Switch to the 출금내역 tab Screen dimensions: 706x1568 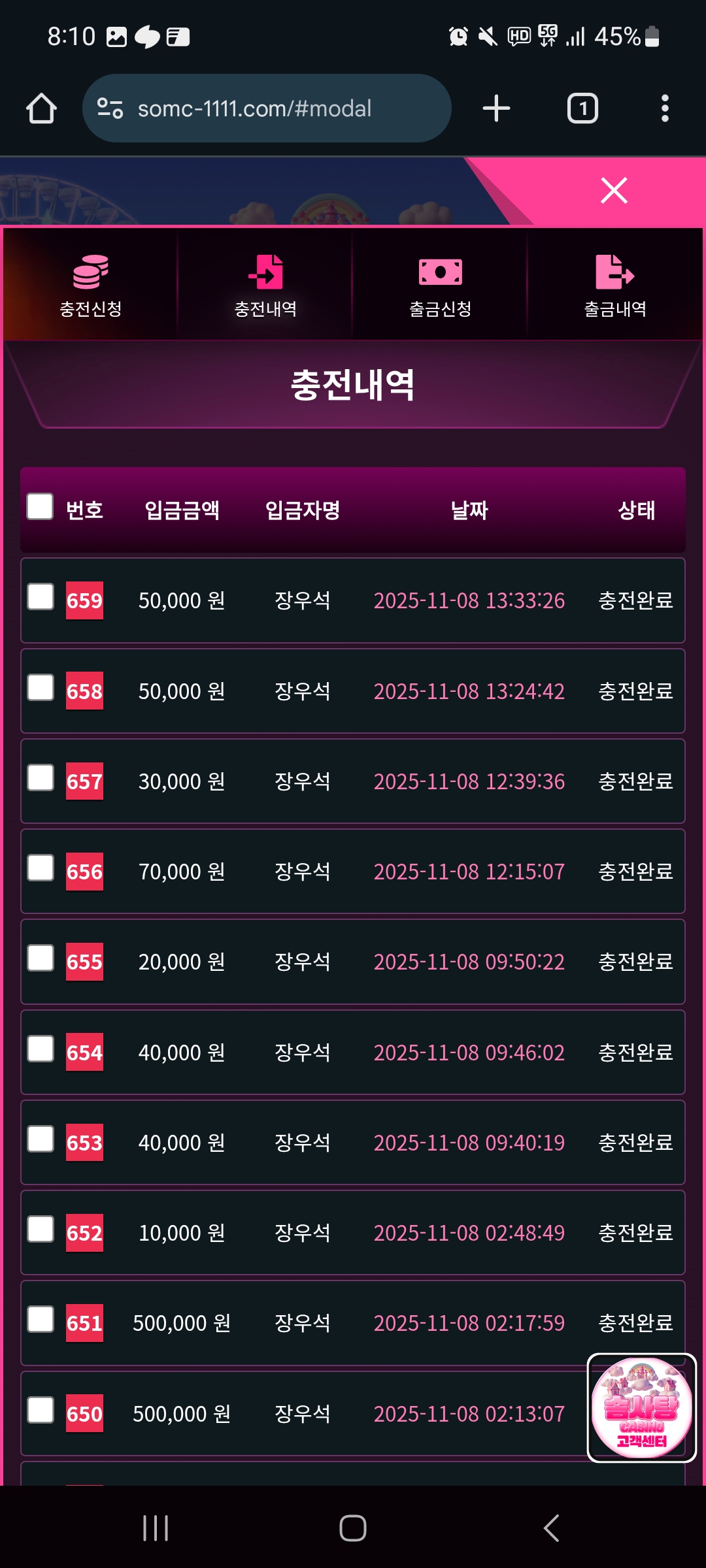(615, 285)
